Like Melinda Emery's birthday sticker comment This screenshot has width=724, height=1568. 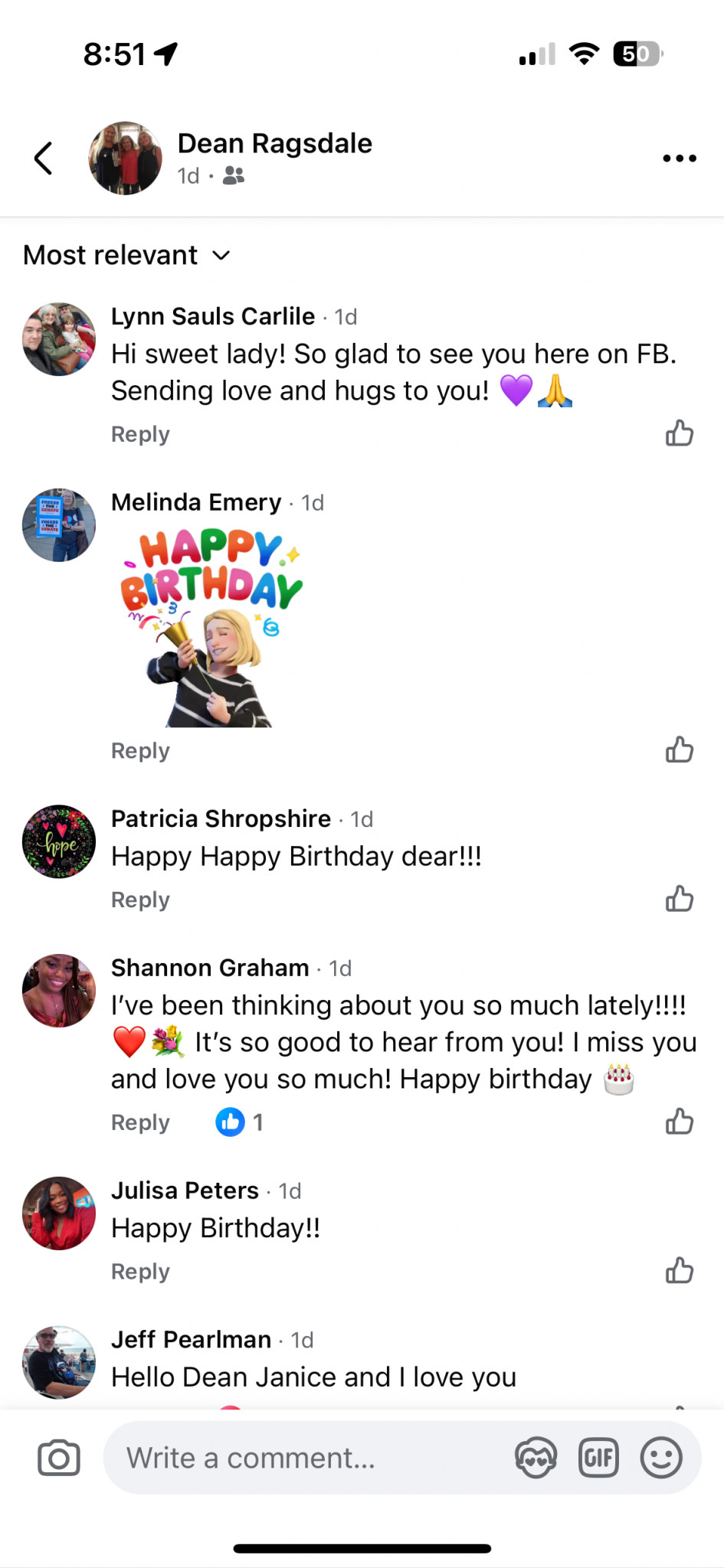679,750
